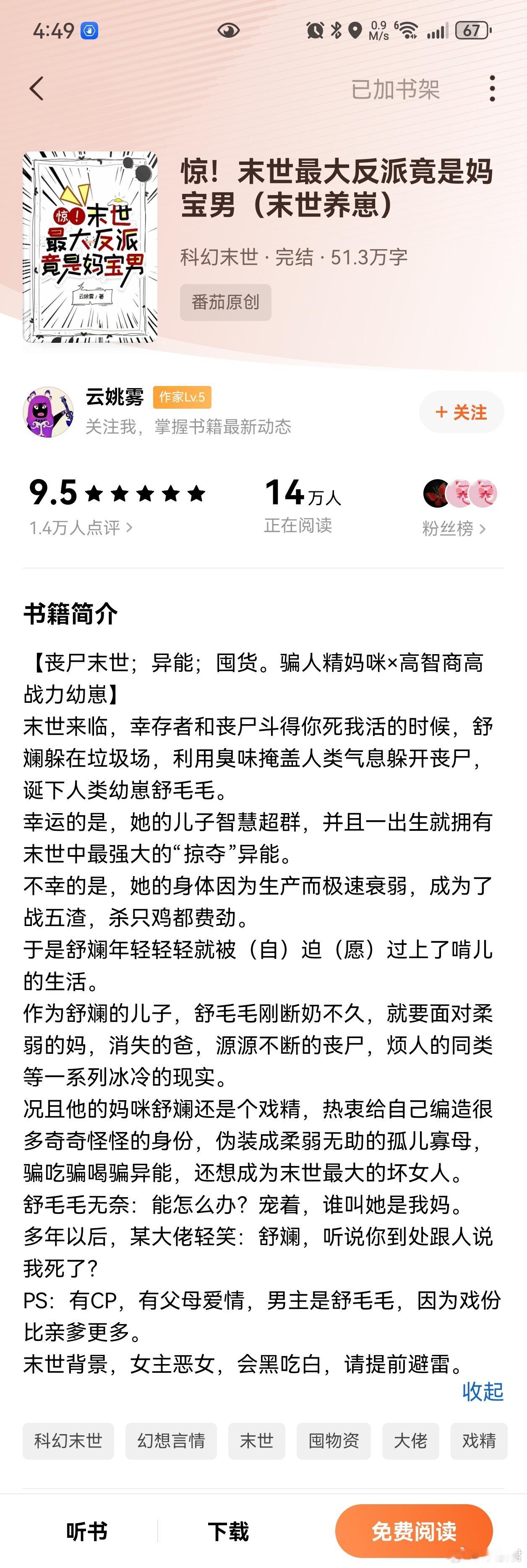527x1568 pixels.
Task: Open reviews via the 1.4万人点评 chevron
Action: click(80, 527)
